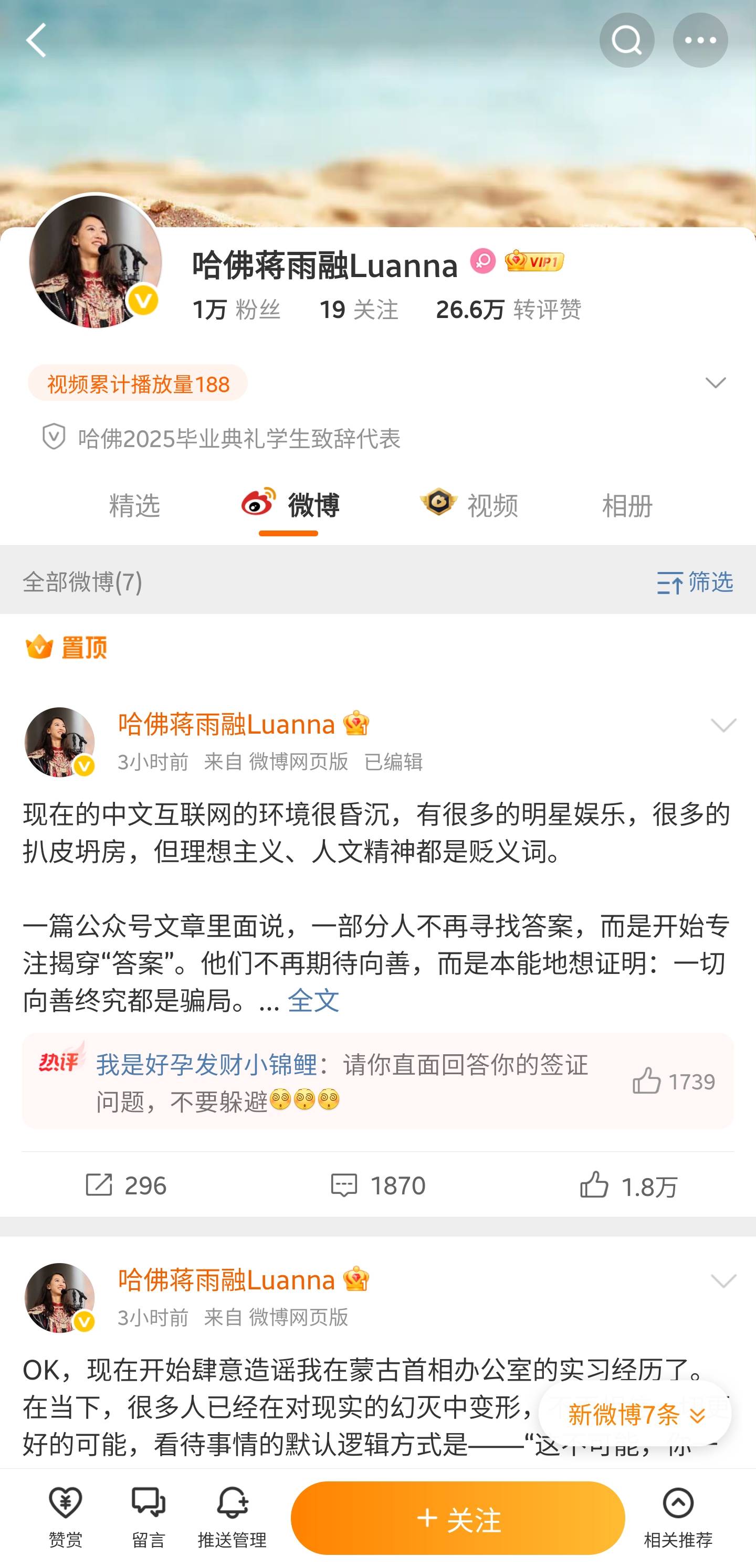Open the three-dot overflow menu

[700, 40]
